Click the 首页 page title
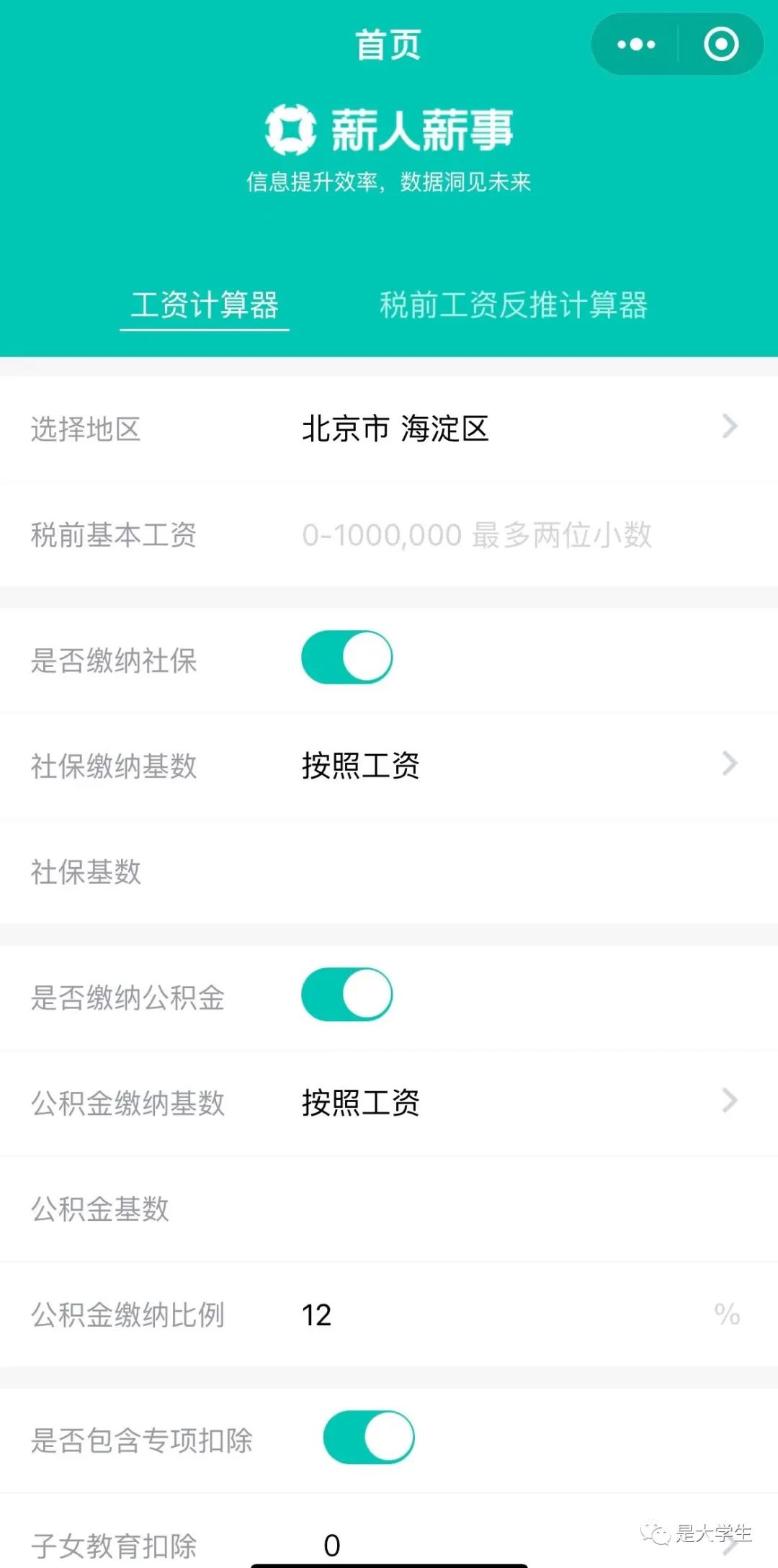 389,45
